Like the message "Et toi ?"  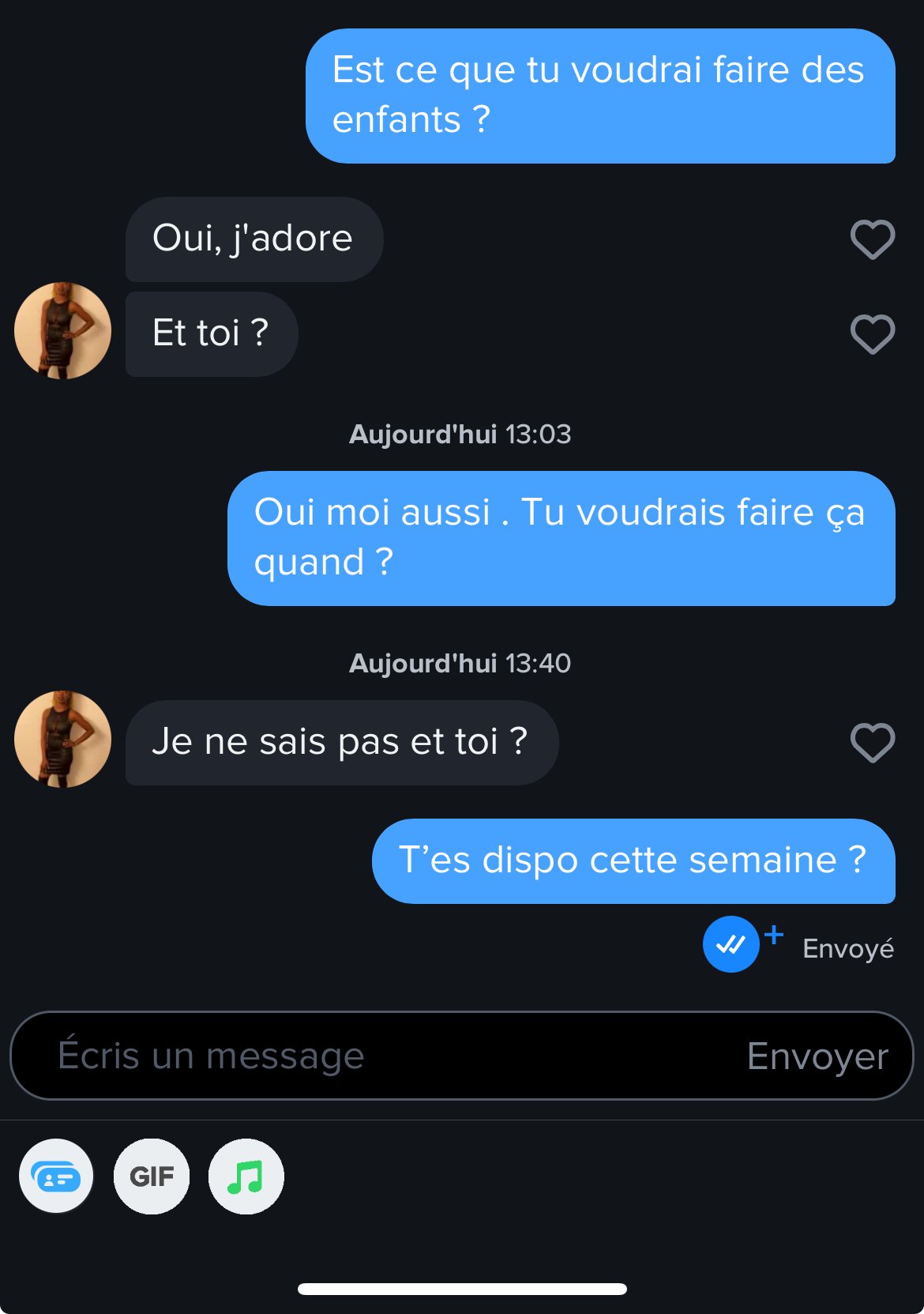point(872,334)
